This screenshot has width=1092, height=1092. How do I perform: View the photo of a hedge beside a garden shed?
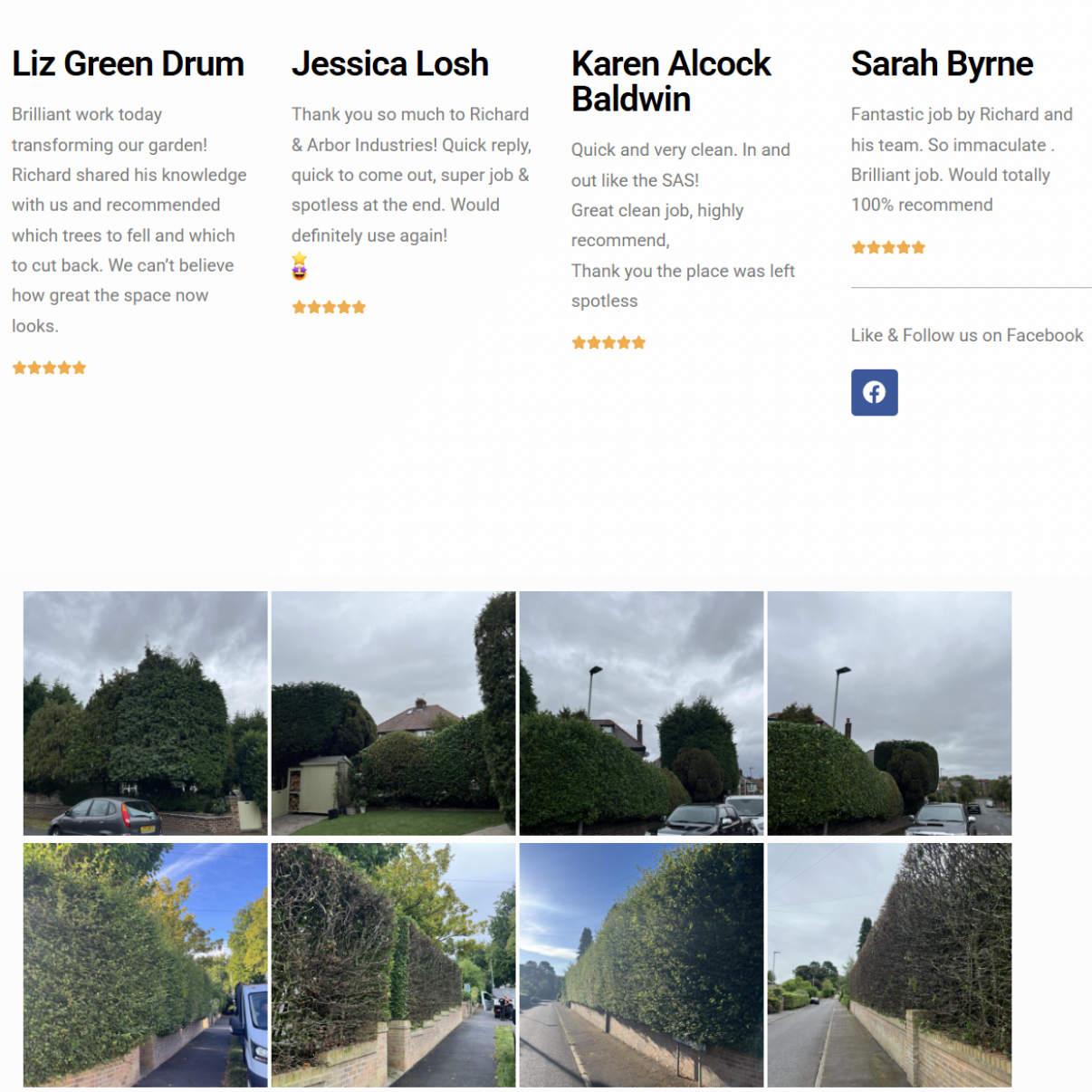tap(393, 713)
